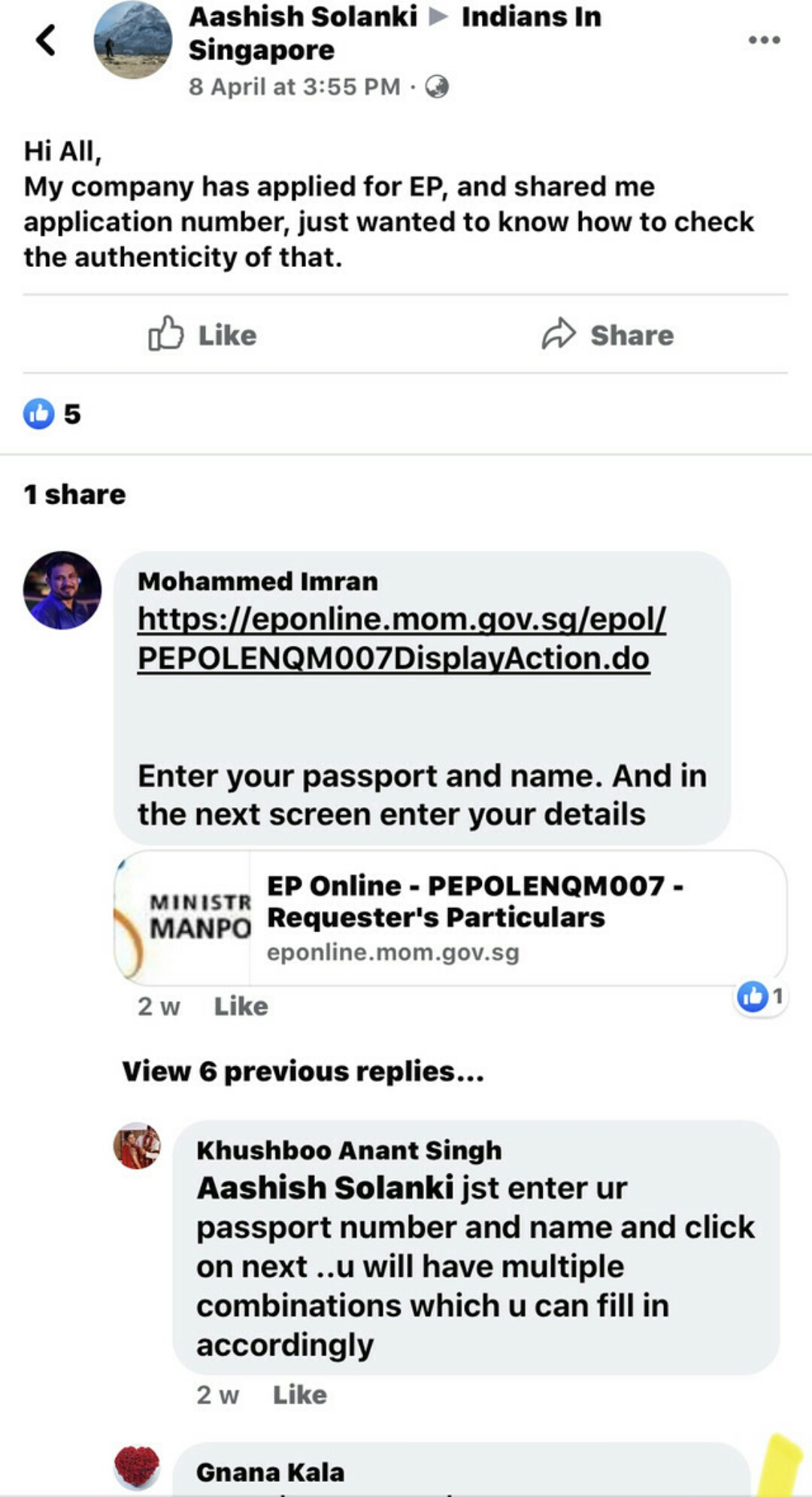Like Mohammed Imran's comment

pyautogui.click(x=241, y=1007)
